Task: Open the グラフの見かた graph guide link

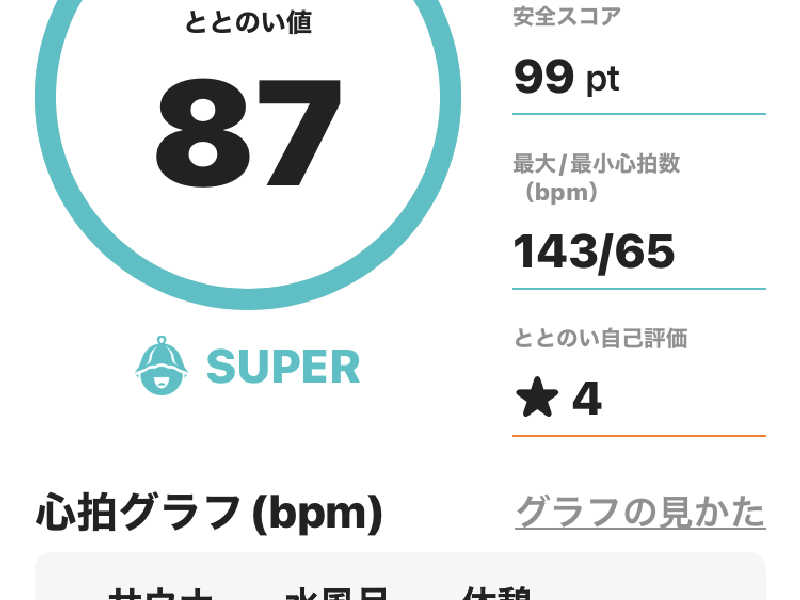Action: click(x=640, y=512)
